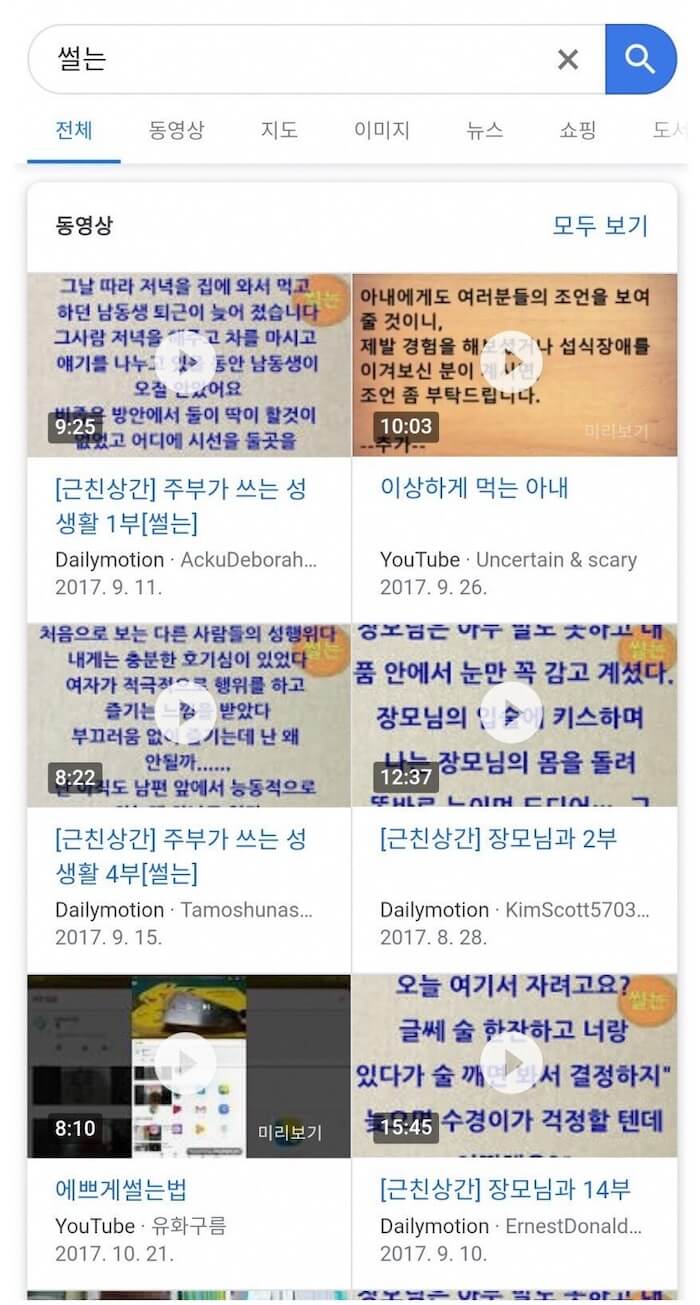The height and width of the screenshot is (1305, 700).
Task: Switch to the 쇼핑 tab
Action: click(x=578, y=130)
